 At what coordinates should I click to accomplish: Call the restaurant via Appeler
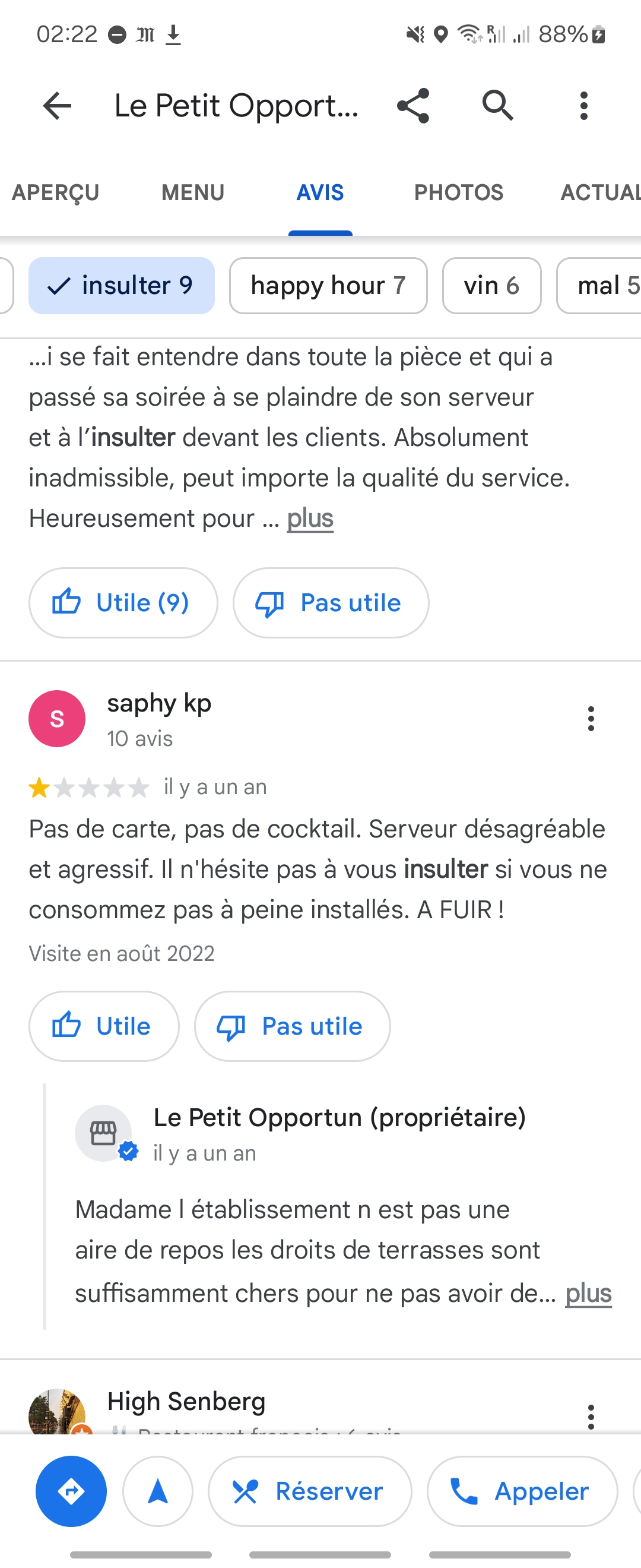(x=522, y=1491)
